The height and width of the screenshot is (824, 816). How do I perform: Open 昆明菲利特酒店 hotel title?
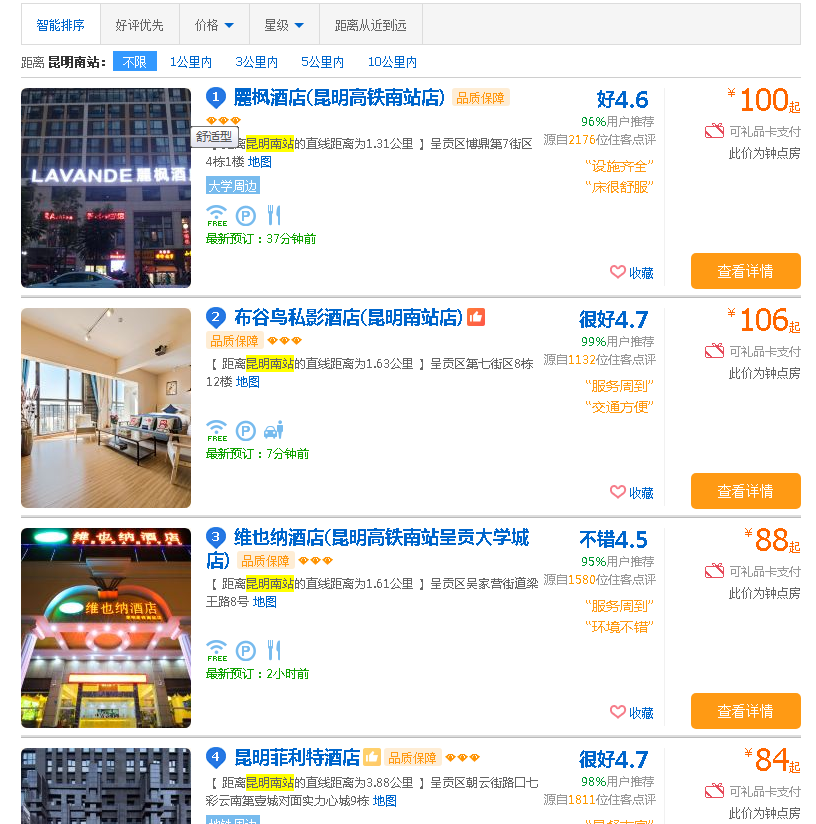[297, 757]
